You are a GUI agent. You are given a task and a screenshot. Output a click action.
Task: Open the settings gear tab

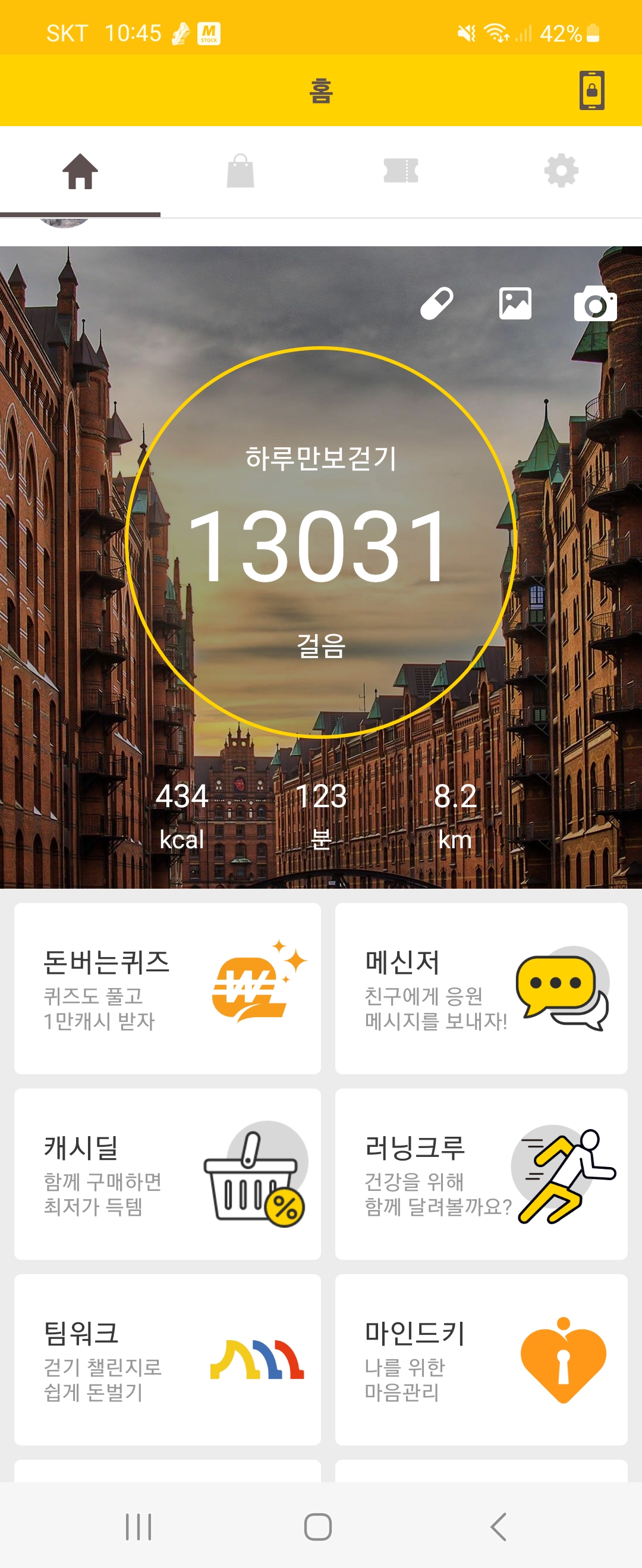(561, 171)
